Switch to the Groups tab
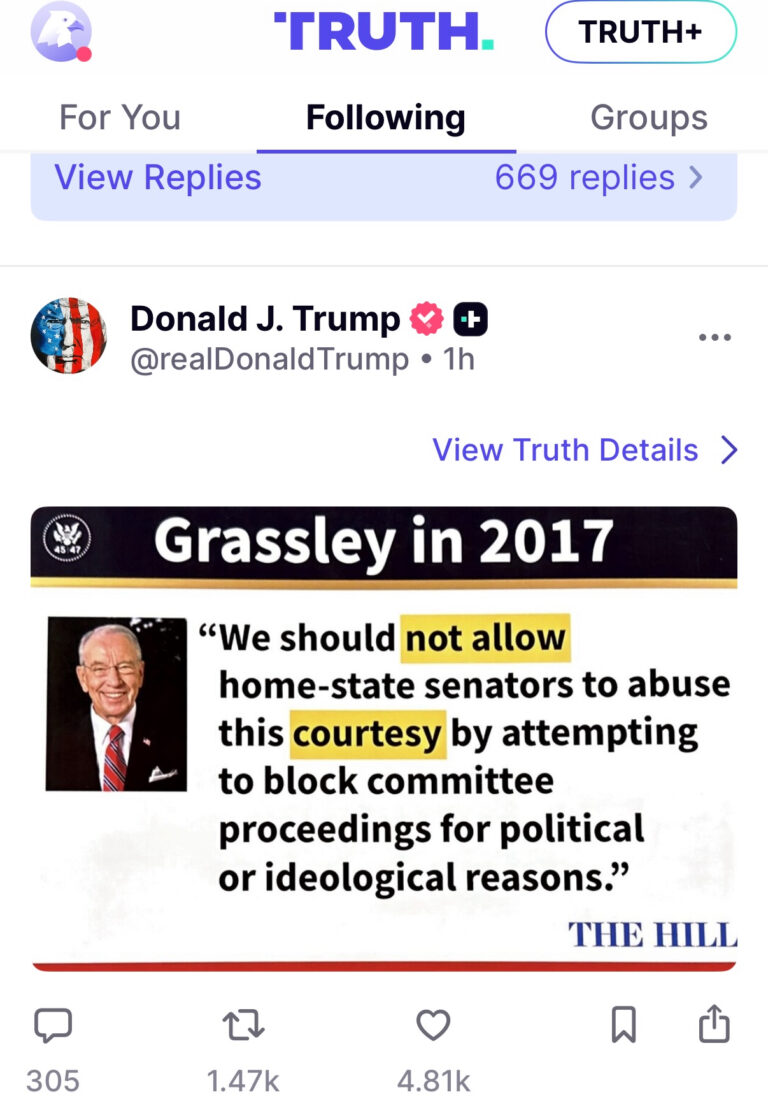Screen dimensions: 768x1113 click(648, 118)
